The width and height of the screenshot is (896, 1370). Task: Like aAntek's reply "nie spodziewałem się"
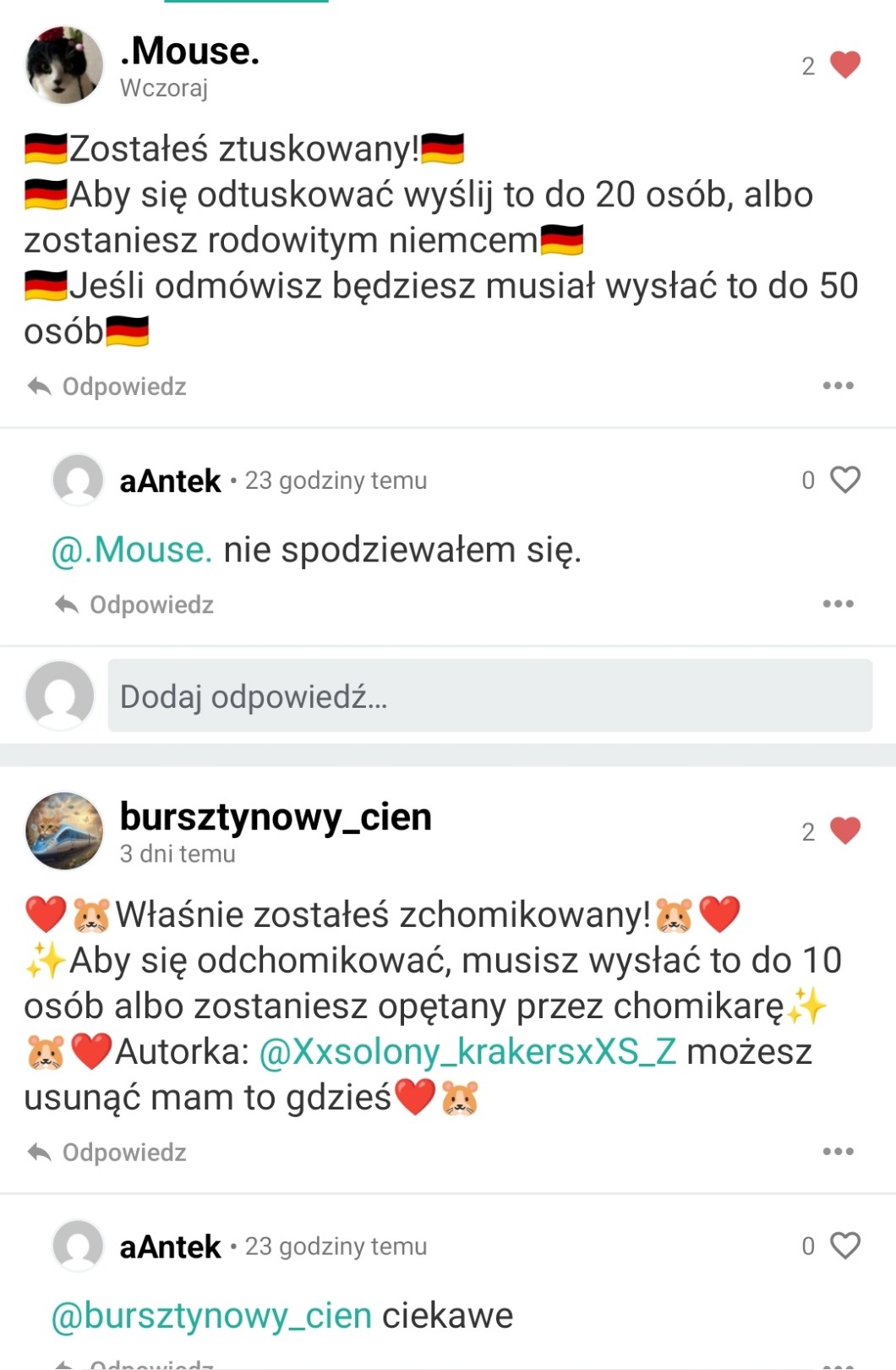click(x=844, y=479)
